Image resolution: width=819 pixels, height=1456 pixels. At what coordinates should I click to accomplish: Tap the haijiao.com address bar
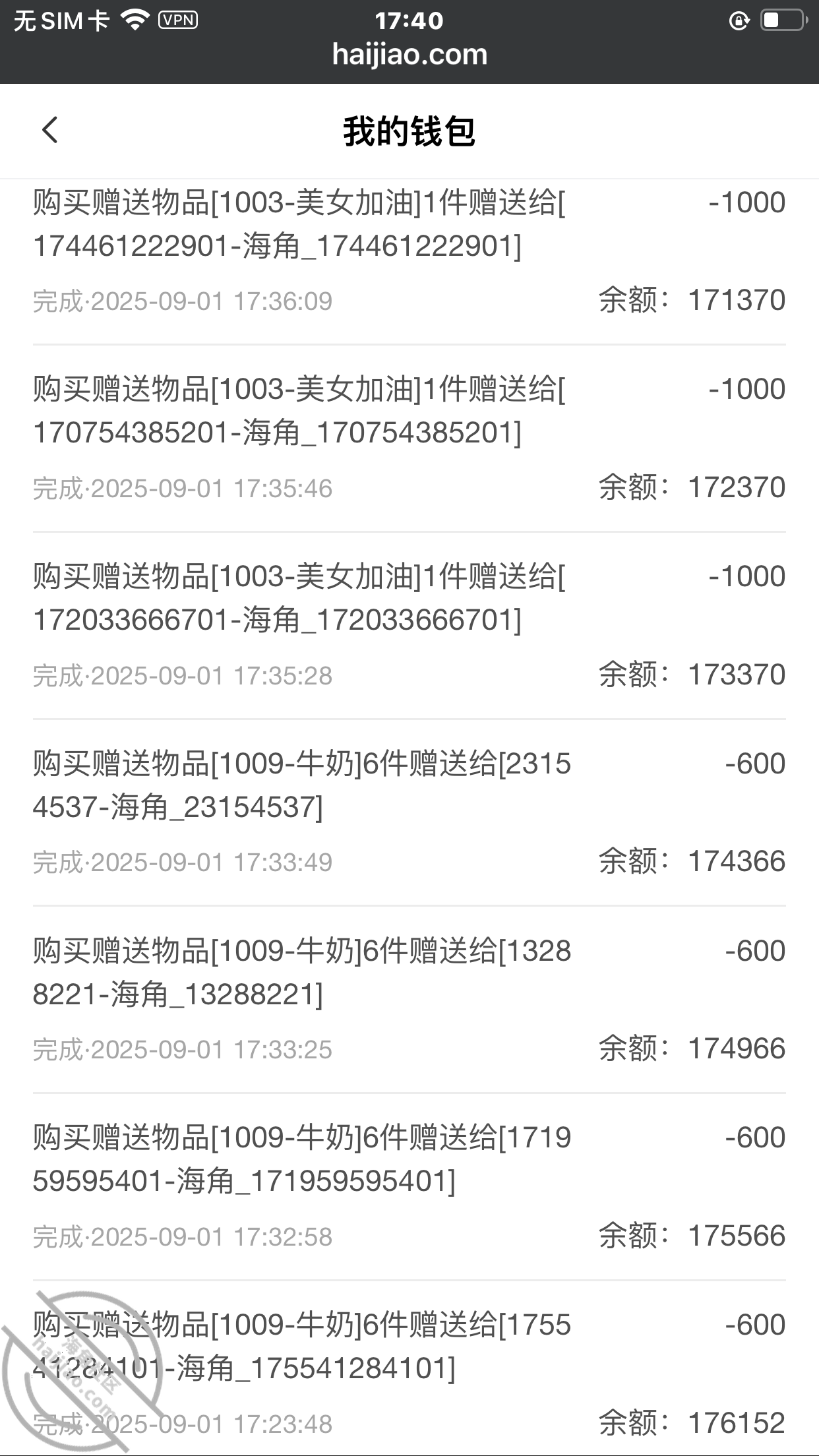click(x=409, y=55)
